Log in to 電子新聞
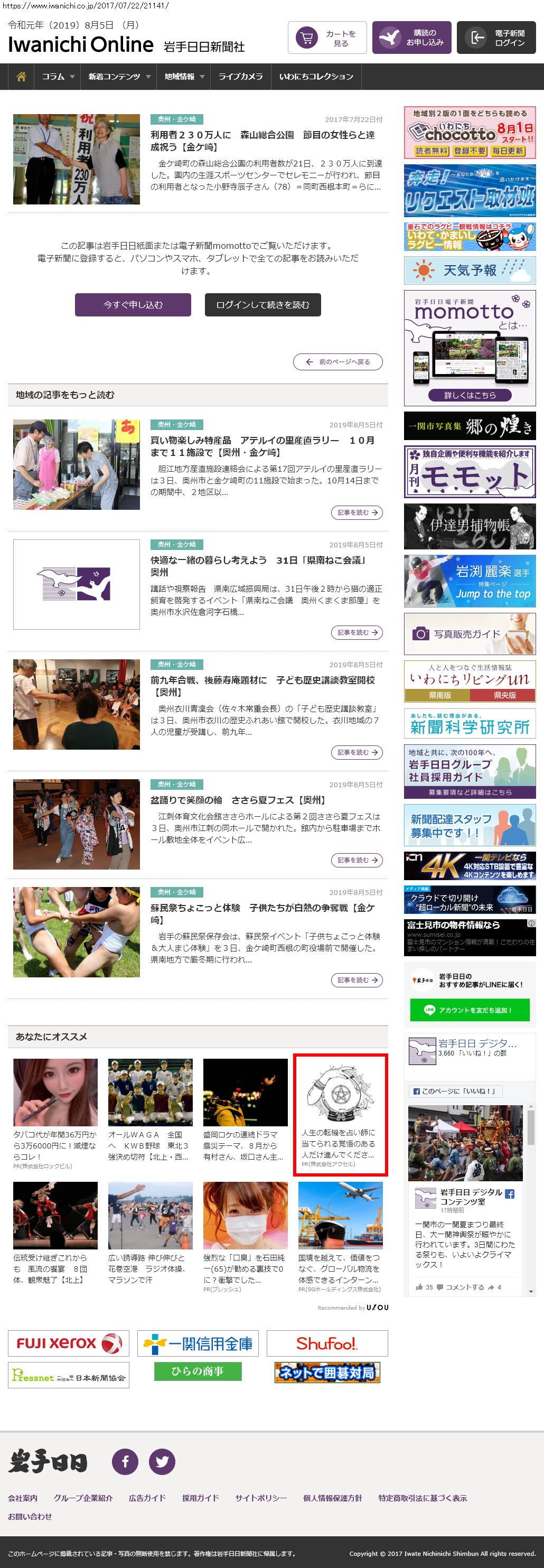The width and height of the screenshot is (544, 1568). point(496,39)
